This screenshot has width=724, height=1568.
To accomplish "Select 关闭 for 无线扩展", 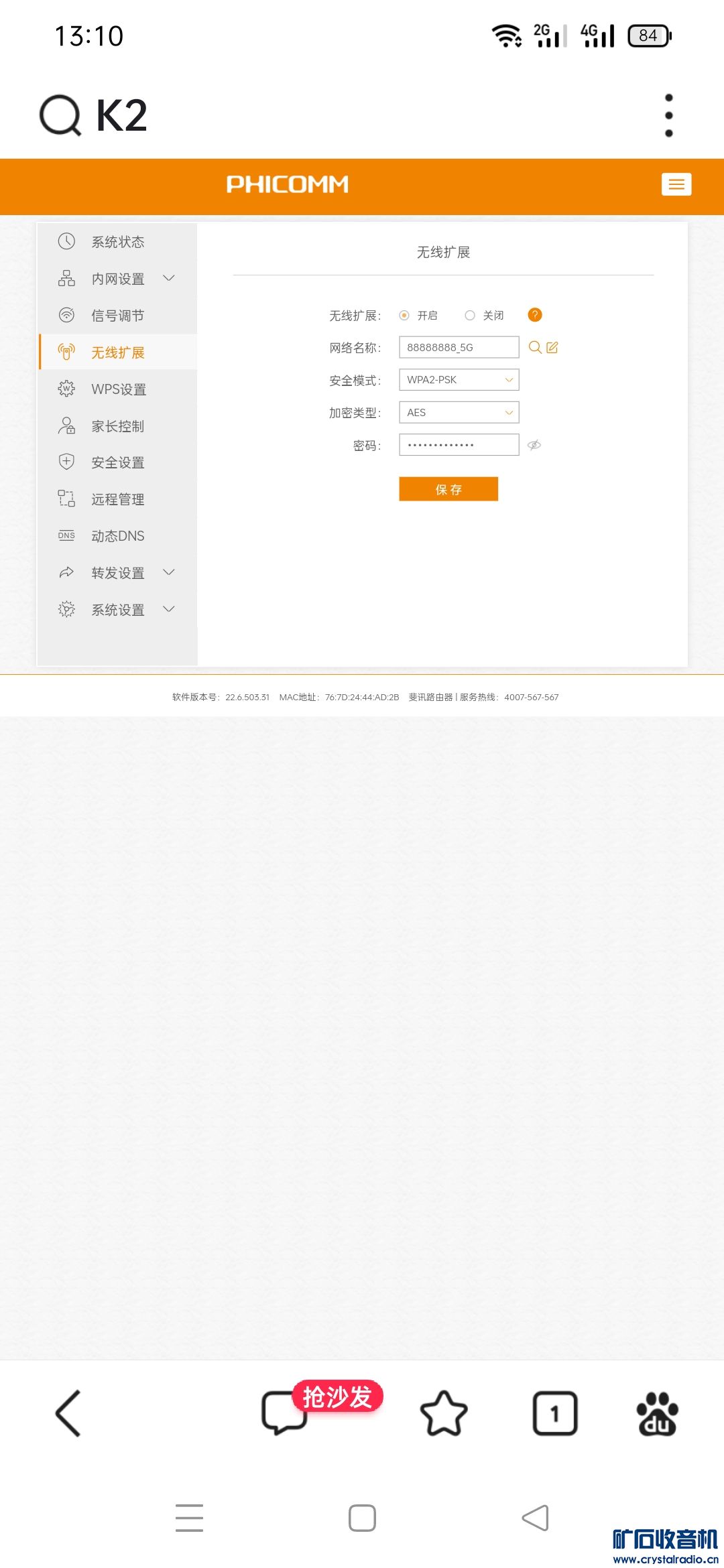I will (x=470, y=315).
